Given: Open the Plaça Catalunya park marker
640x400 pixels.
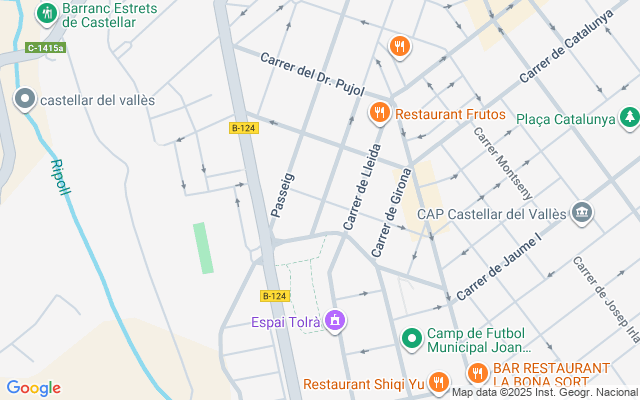Looking at the screenshot, I should (x=628, y=119).
